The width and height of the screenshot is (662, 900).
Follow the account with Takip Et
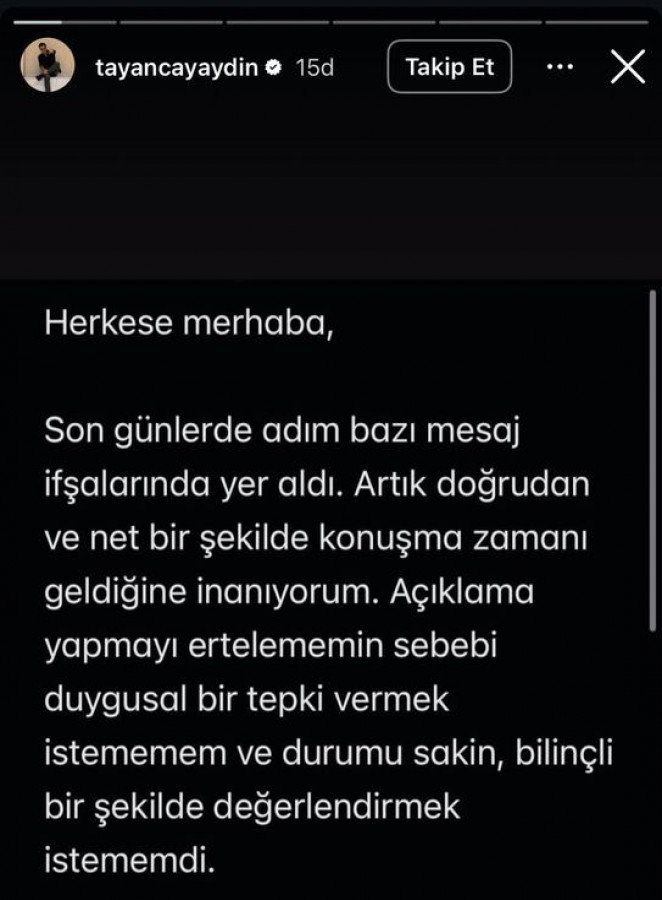449,67
